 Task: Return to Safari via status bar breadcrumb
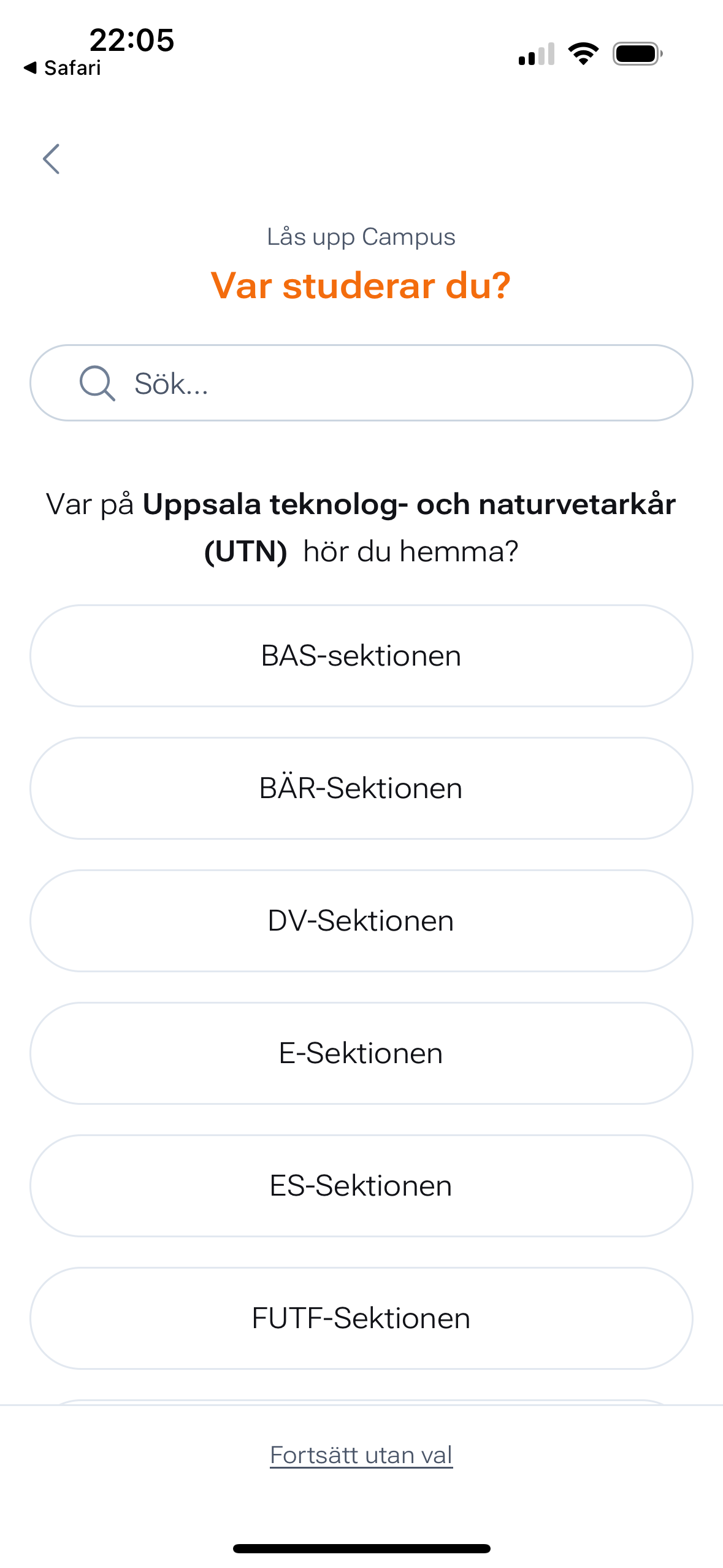click(x=62, y=68)
